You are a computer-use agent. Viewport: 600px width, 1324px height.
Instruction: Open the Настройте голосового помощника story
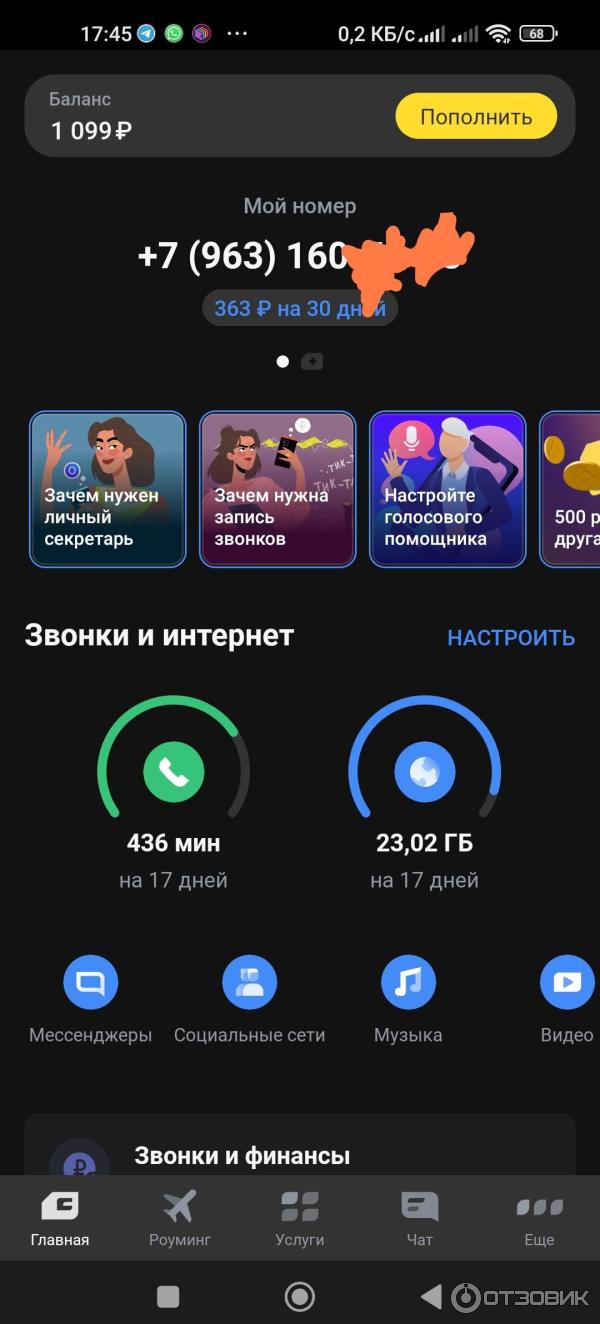(x=448, y=490)
